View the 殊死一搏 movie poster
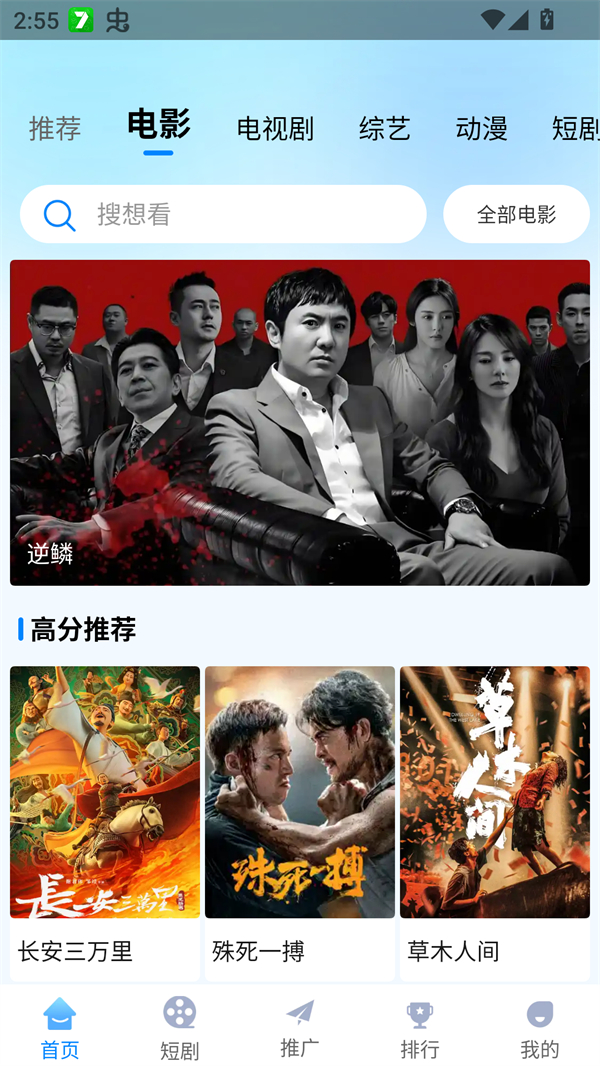600x1066 pixels. pyautogui.click(x=300, y=792)
